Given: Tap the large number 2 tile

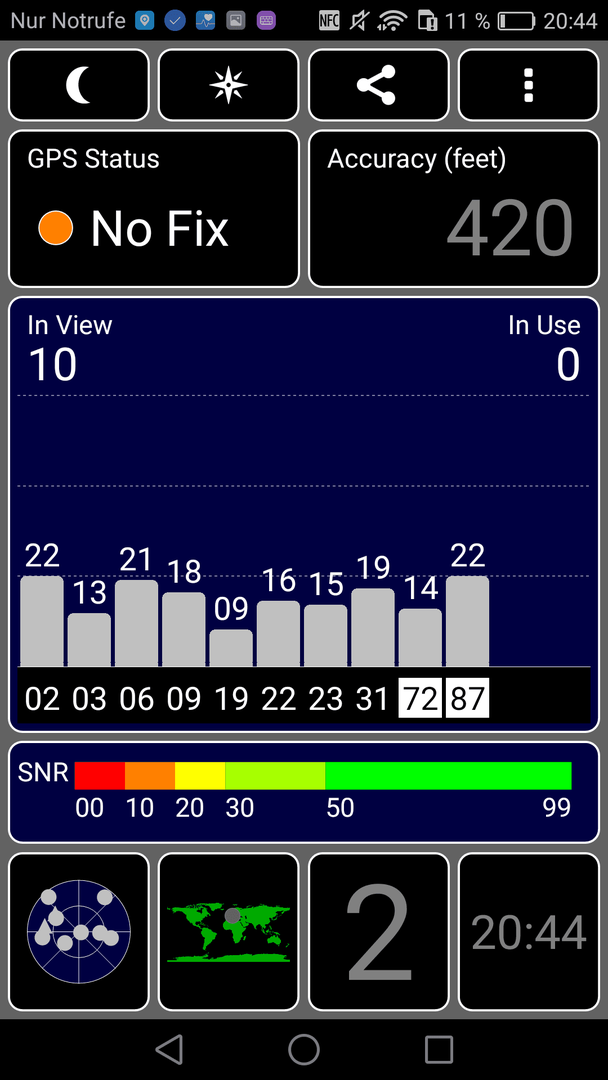Looking at the screenshot, I should click(379, 932).
